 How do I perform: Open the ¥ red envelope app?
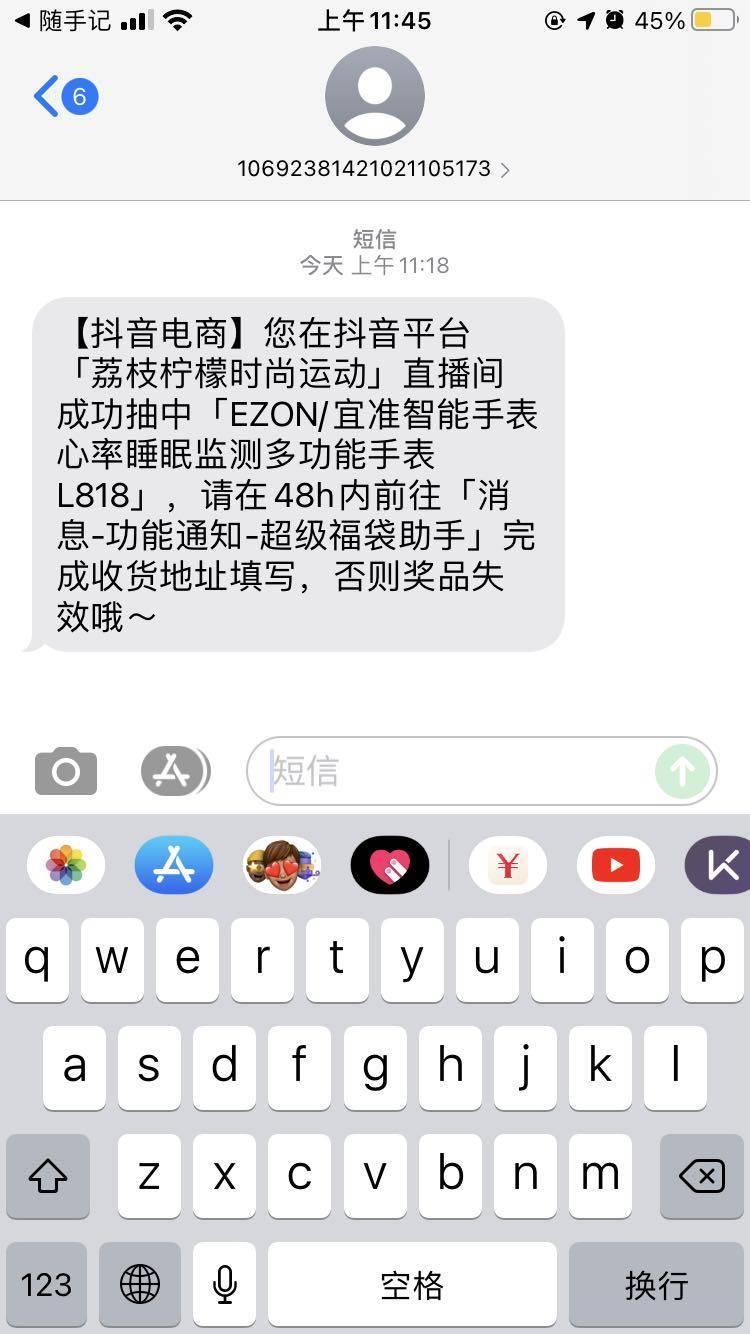507,865
